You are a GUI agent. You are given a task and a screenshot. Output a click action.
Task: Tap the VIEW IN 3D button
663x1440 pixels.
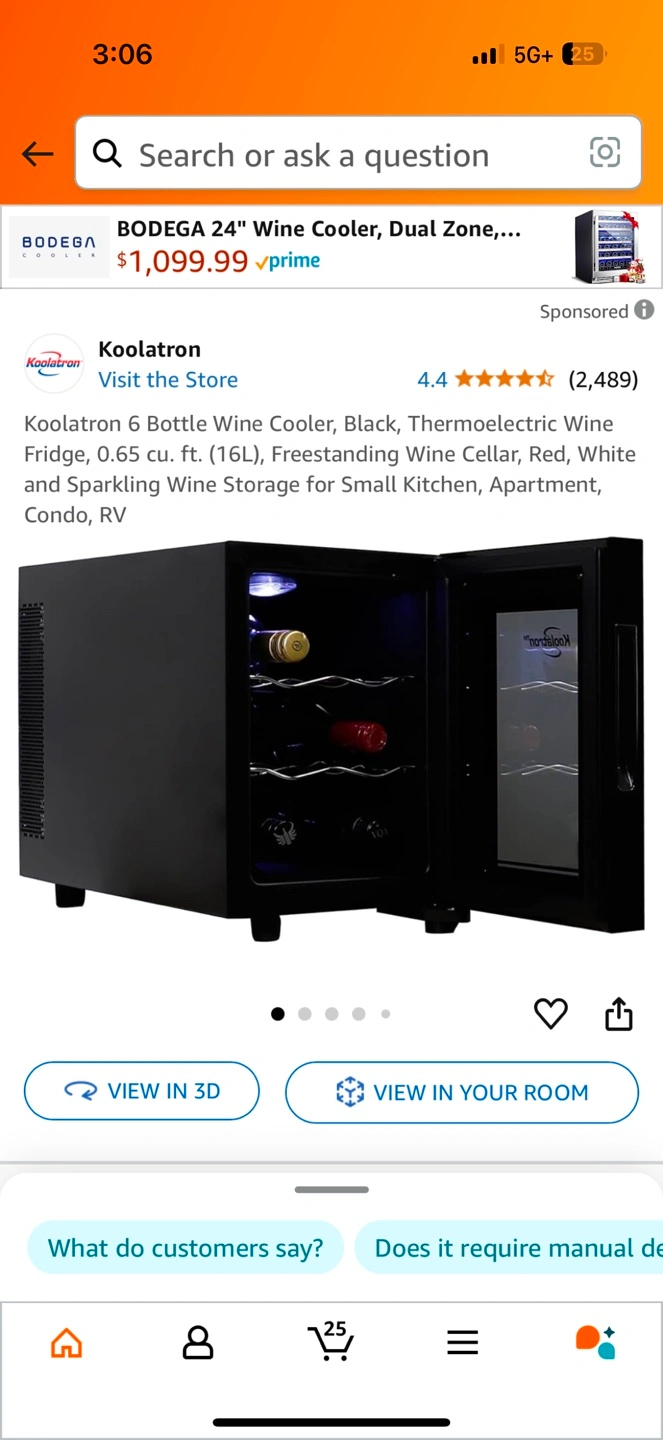coord(142,1092)
